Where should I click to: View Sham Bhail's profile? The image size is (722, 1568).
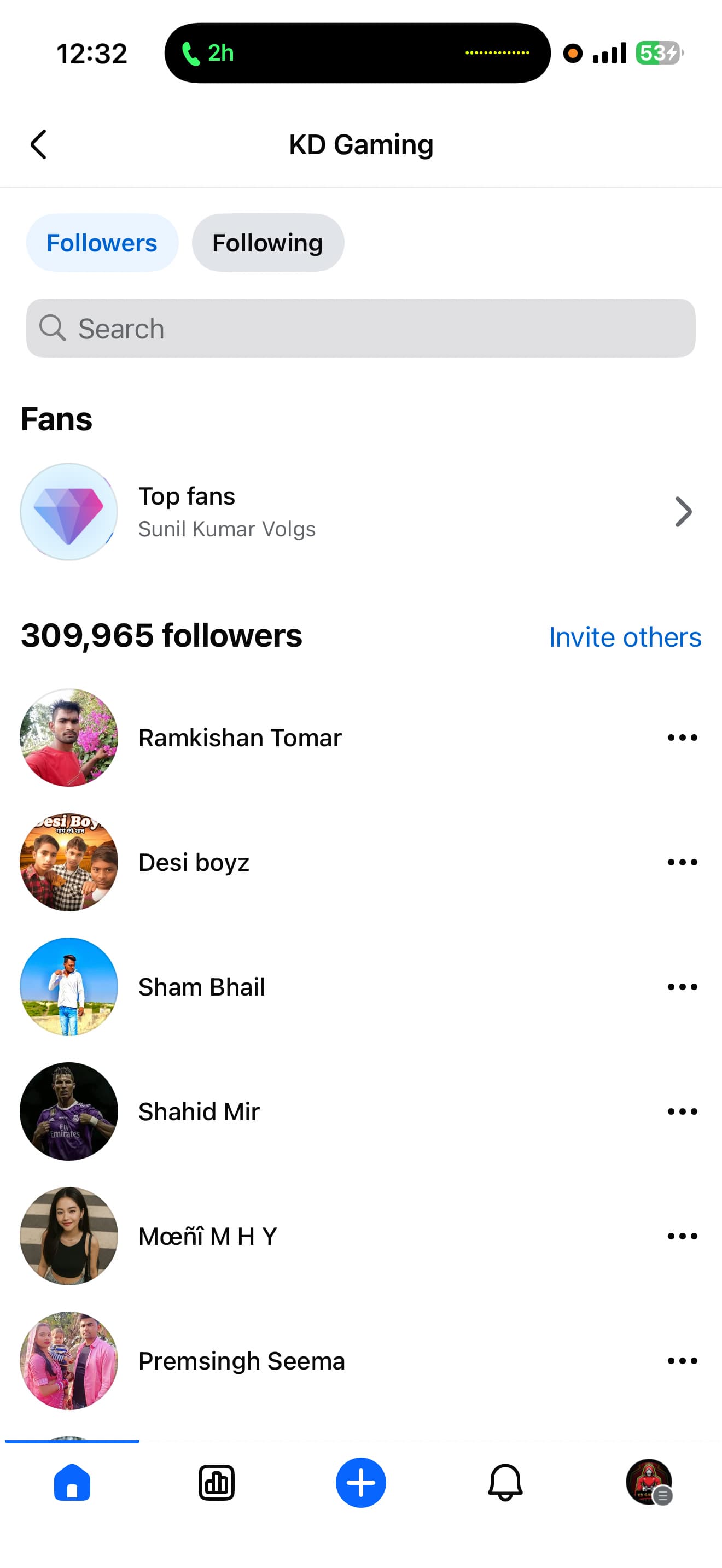click(x=201, y=987)
